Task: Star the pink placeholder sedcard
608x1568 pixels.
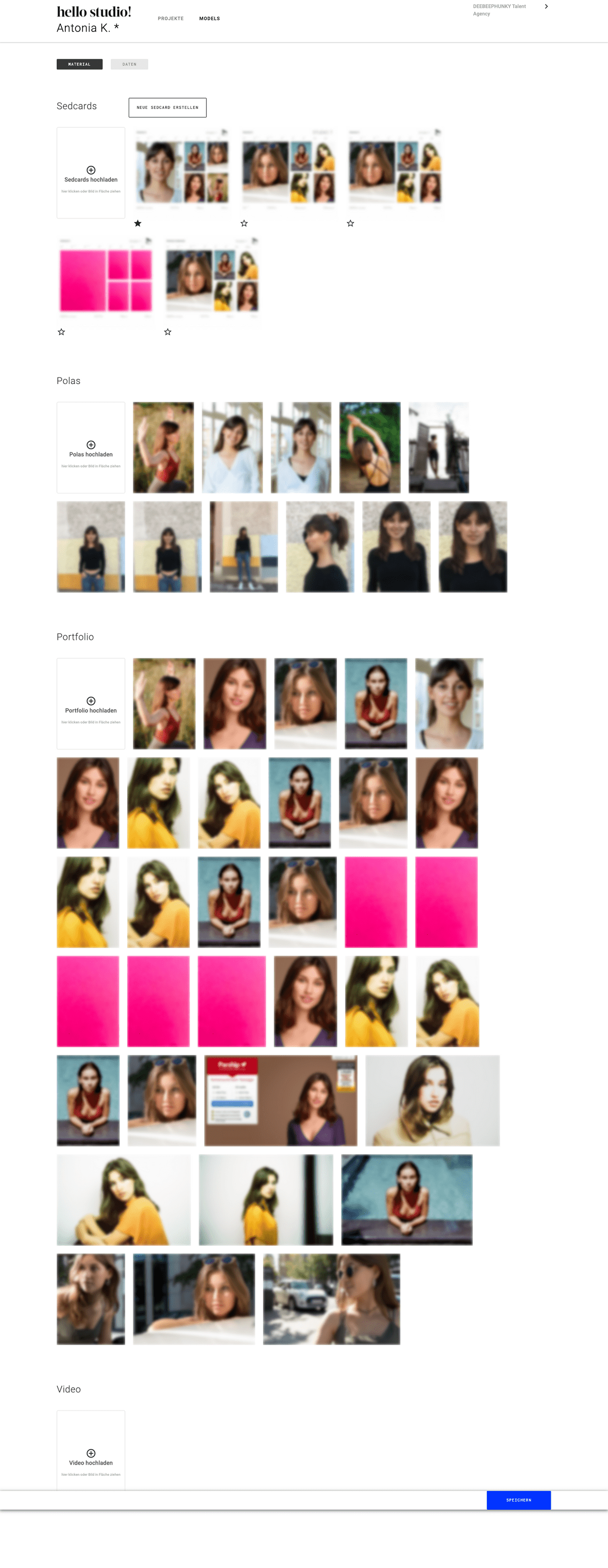Action: [x=61, y=332]
